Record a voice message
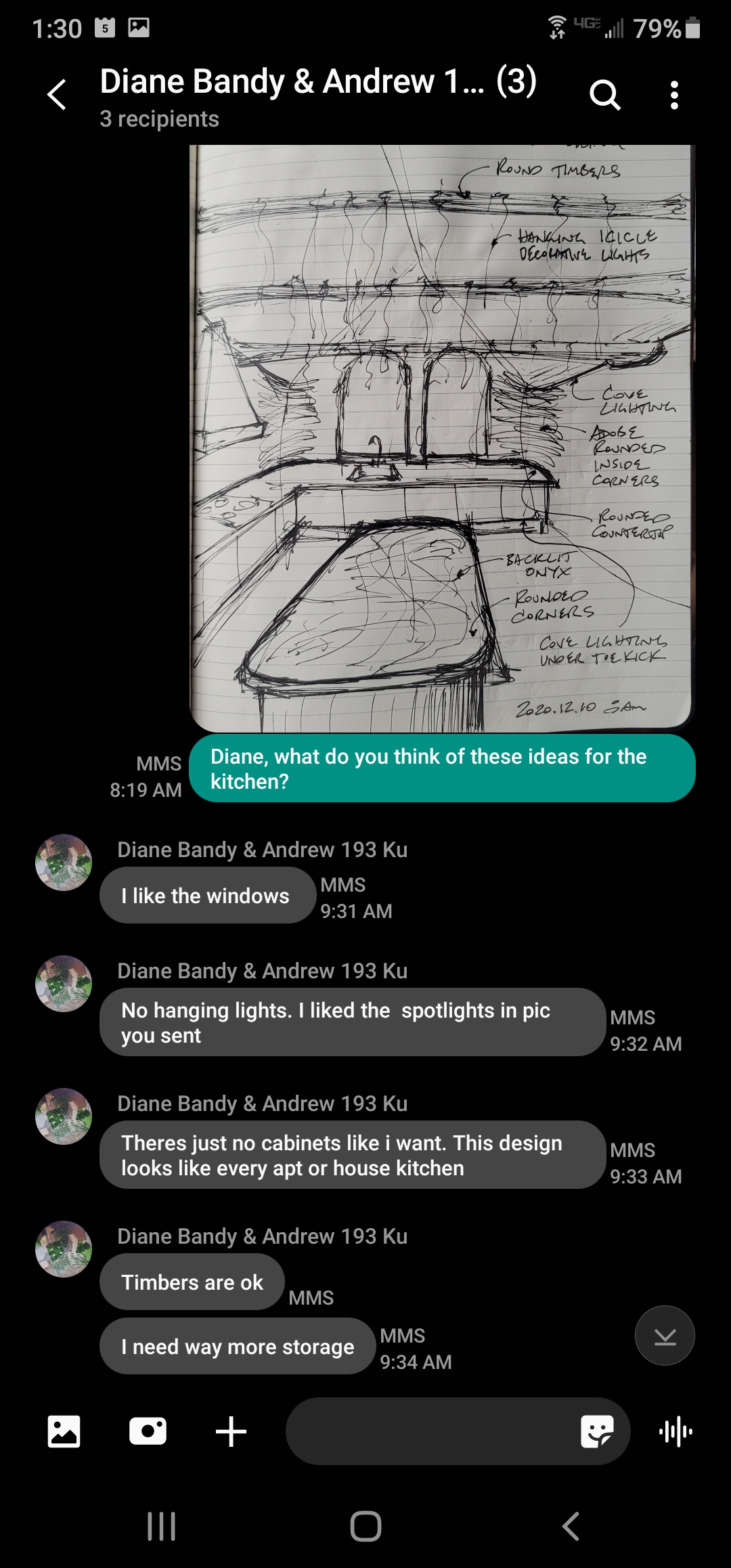The image size is (731, 1568). coord(675,1431)
